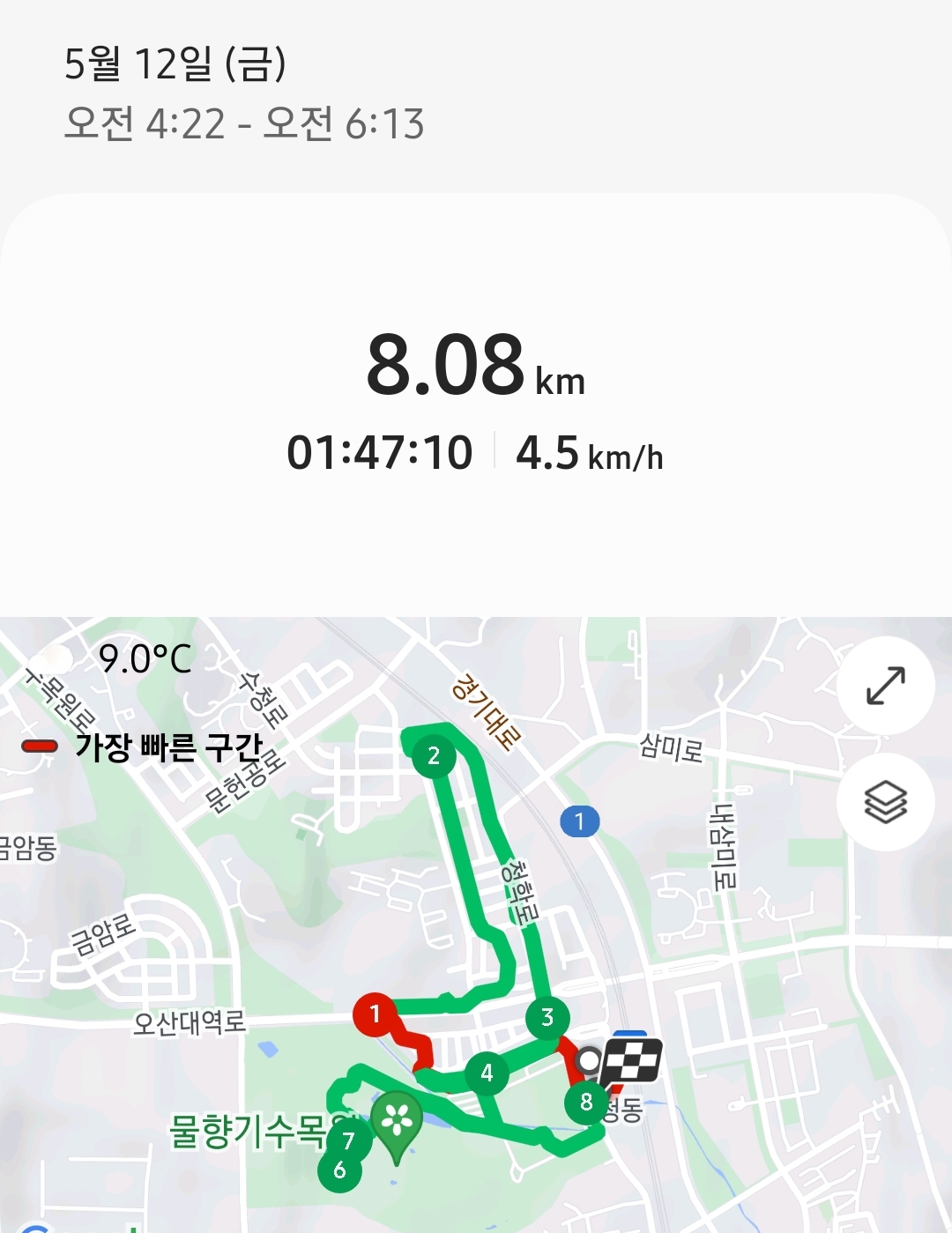Tap the fastest-section marker 1 on the route
Viewport: 952px width, 1233px height.
pyautogui.click(x=375, y=1014)
